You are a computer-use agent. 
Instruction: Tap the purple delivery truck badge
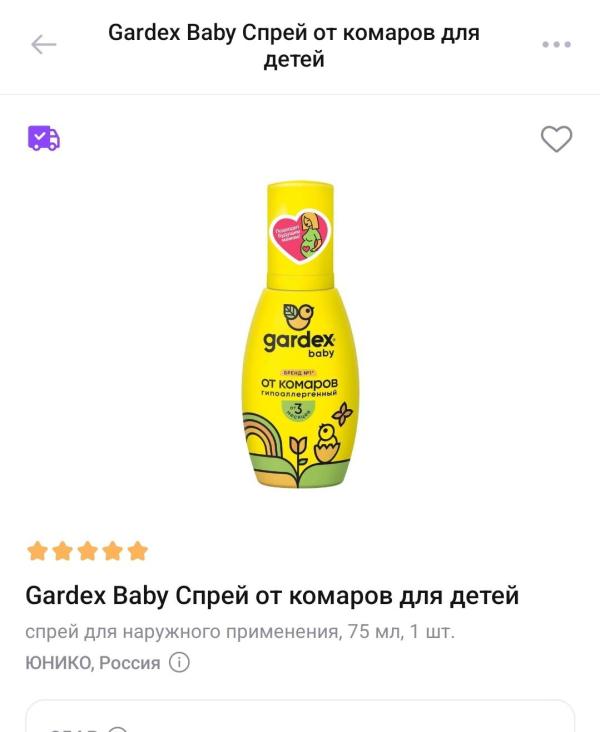click(44, 138)
